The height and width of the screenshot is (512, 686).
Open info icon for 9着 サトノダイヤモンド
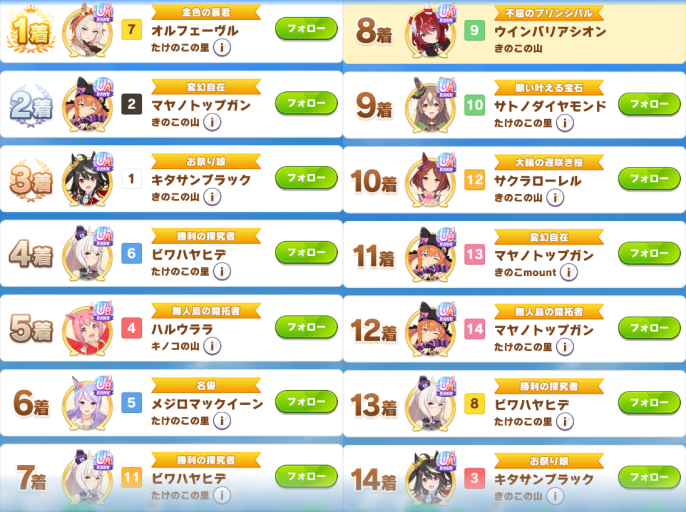(x=564, y=122)
